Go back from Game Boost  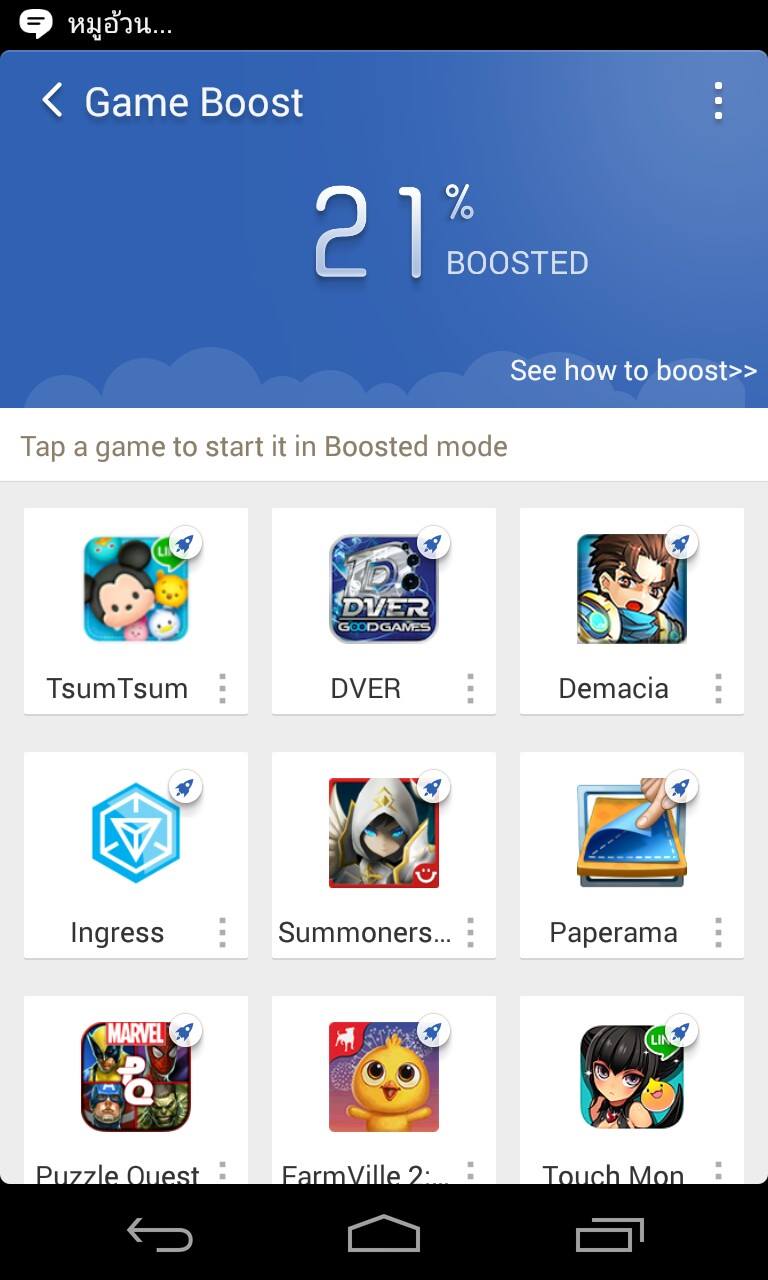(x=52, y=101)
